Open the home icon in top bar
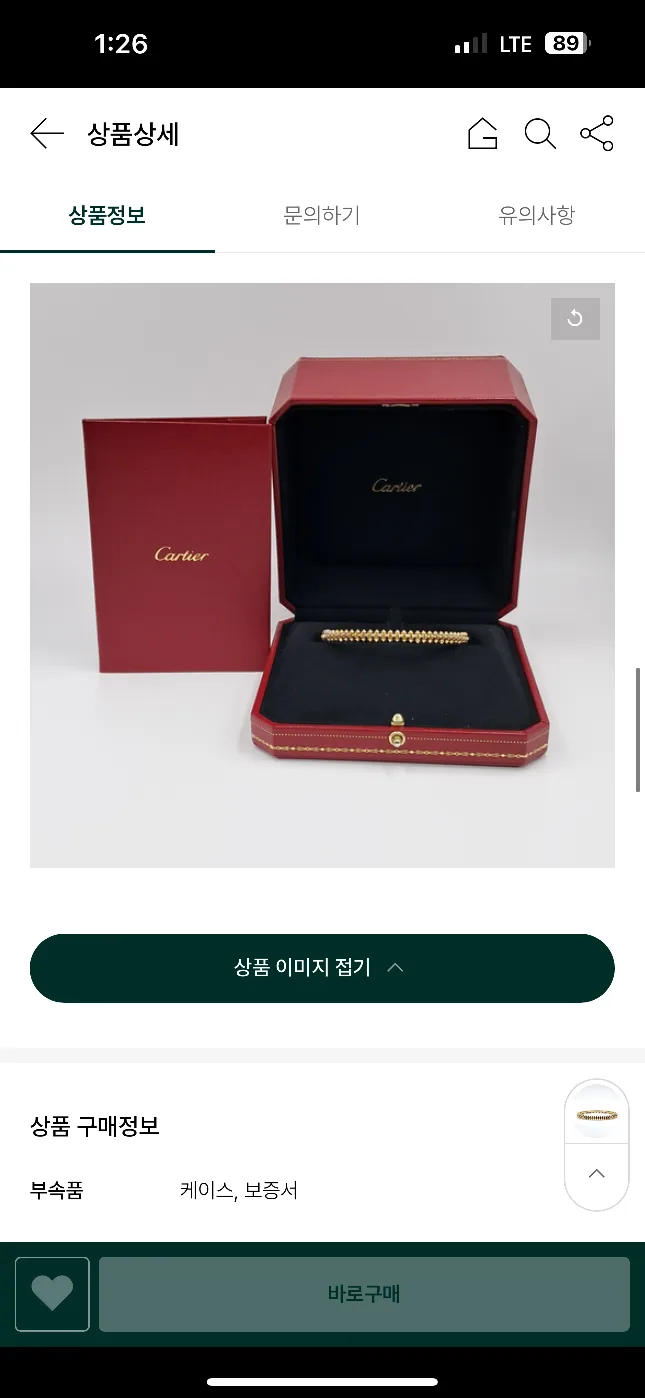645x1398 pixels. 482,134
